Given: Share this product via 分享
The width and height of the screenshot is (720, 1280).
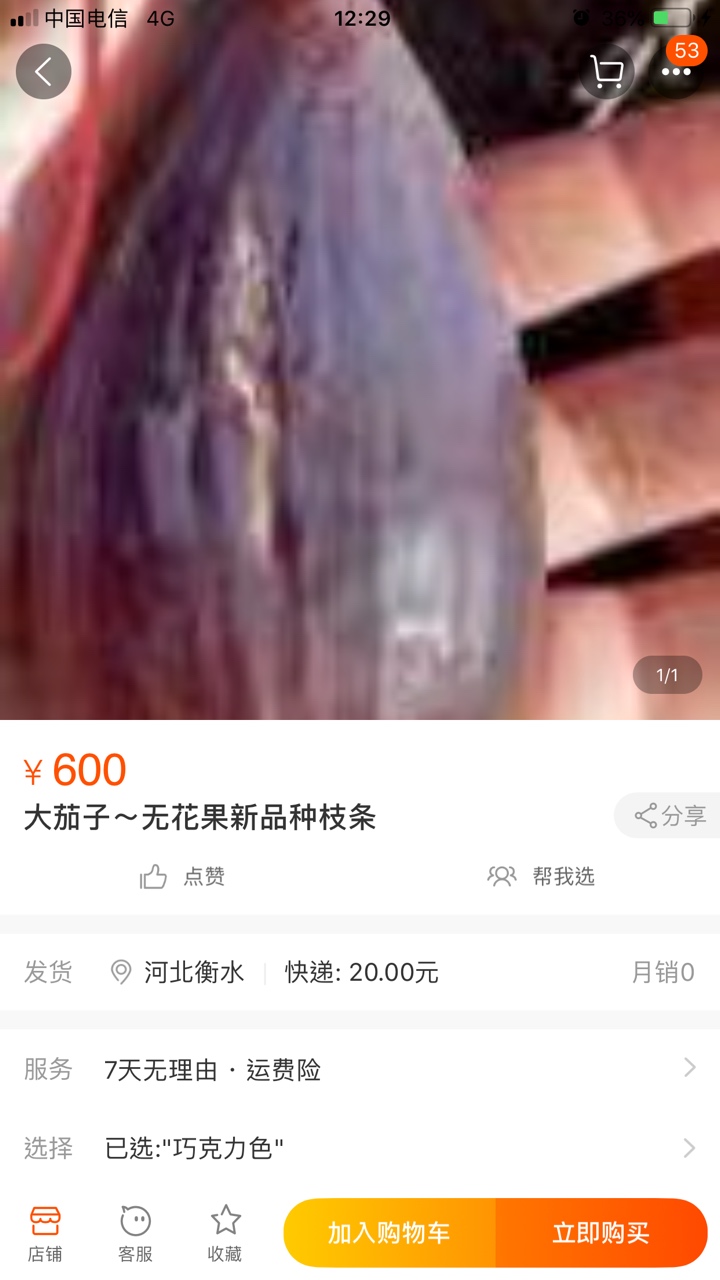Looking at the screenshot, I should pyautogui.click(x=668, y=816).
